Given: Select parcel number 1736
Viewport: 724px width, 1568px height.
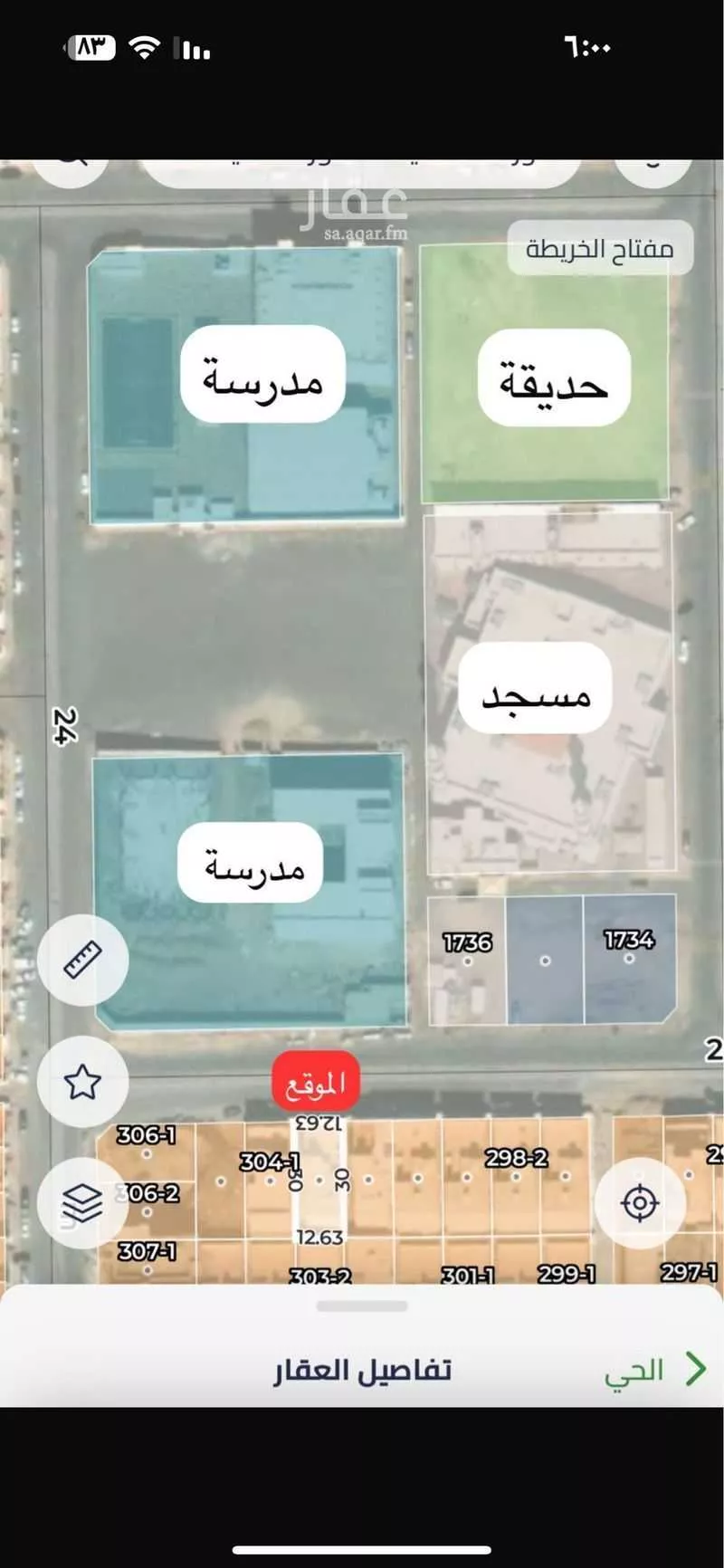Looking at the screenshot, I should tap(467, 943).
